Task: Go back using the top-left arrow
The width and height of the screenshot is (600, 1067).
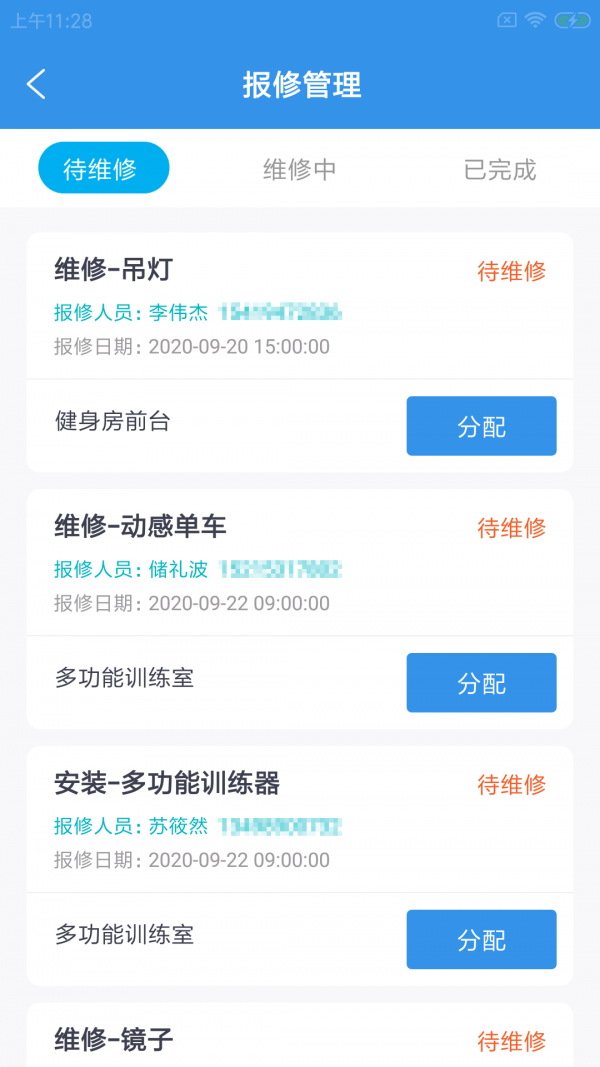Action: point(37,84)
